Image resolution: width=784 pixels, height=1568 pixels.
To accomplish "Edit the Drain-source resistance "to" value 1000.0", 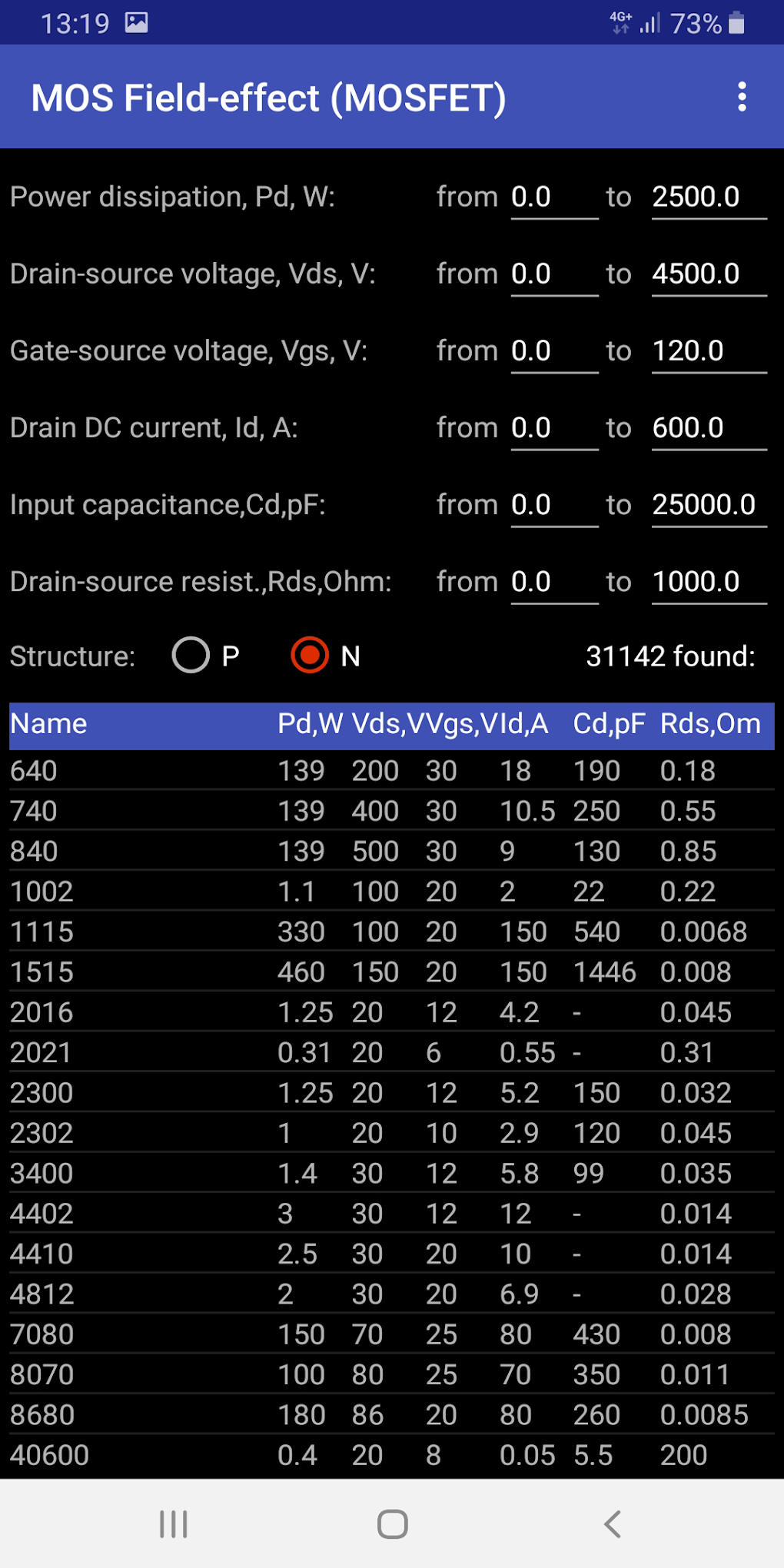I will 708,582.
